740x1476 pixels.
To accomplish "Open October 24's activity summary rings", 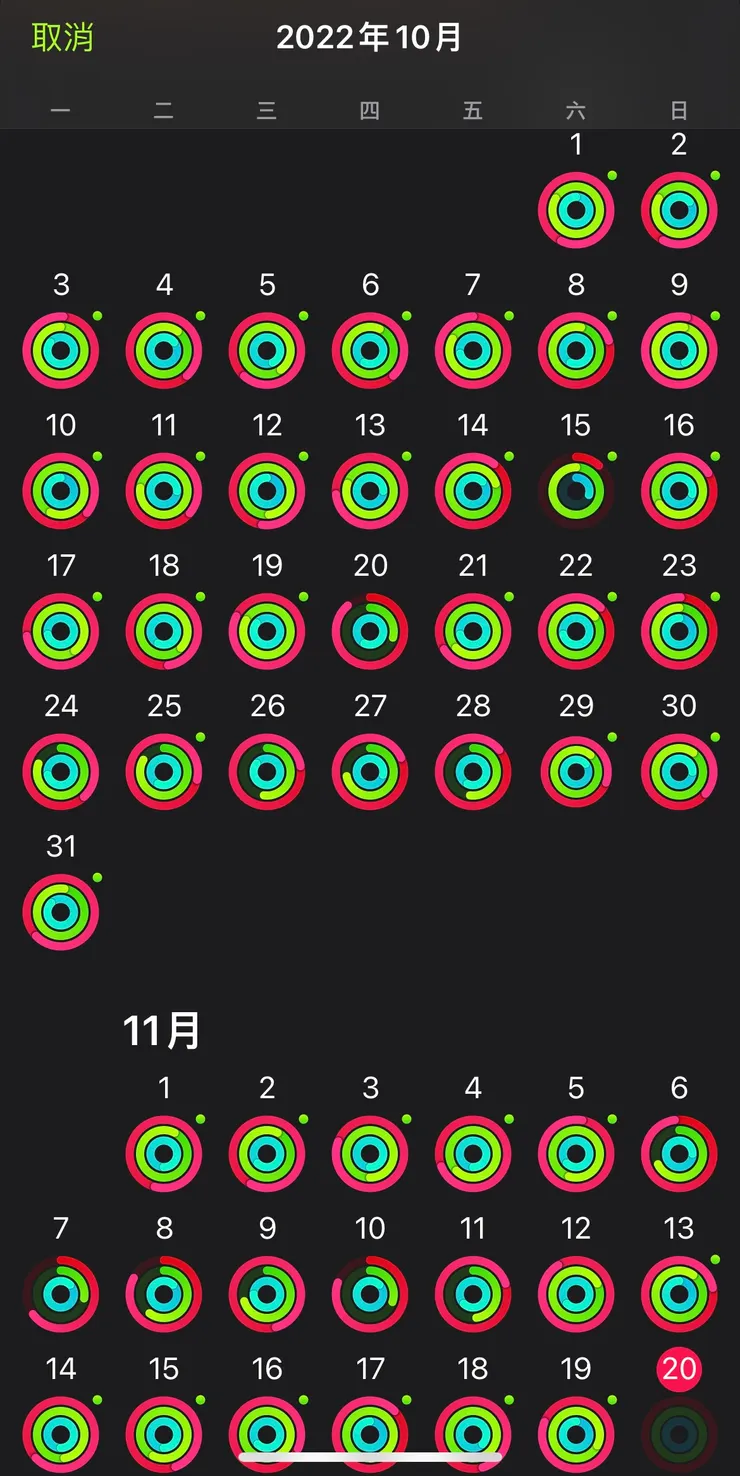I will pyautogui.click(x=61, y=770).
